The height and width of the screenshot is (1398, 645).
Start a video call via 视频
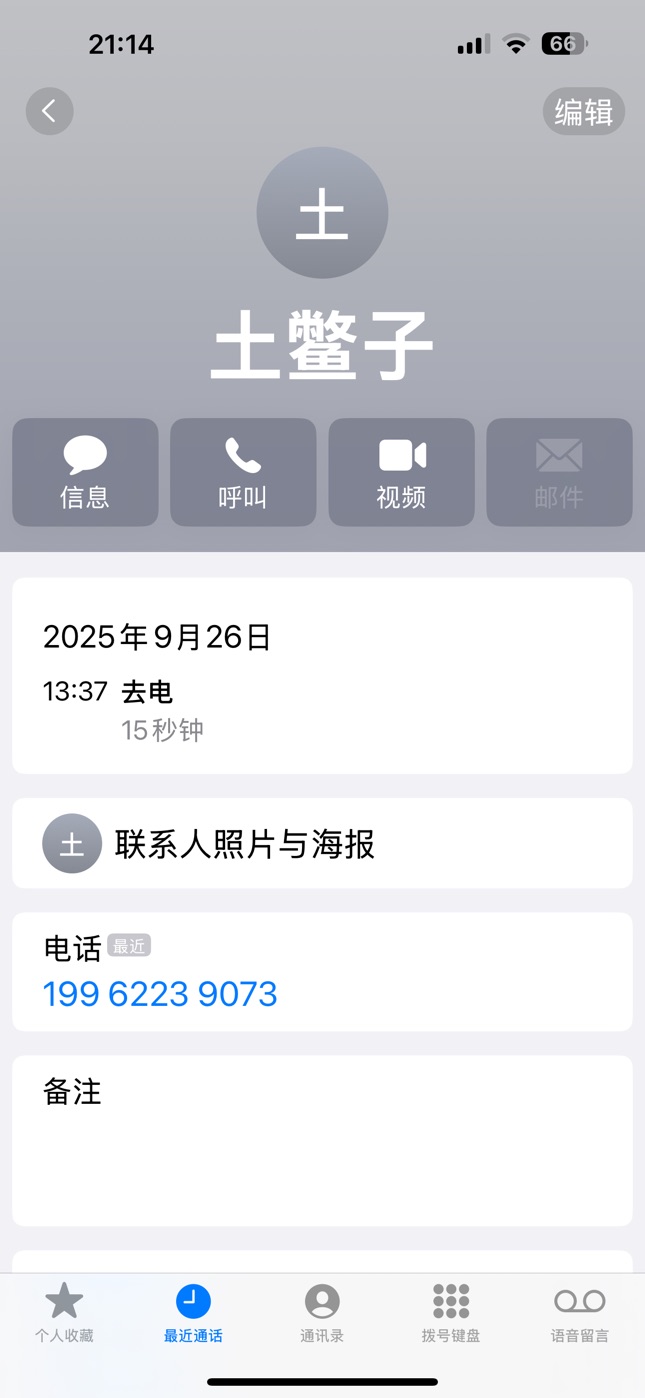tap(401, 472)
